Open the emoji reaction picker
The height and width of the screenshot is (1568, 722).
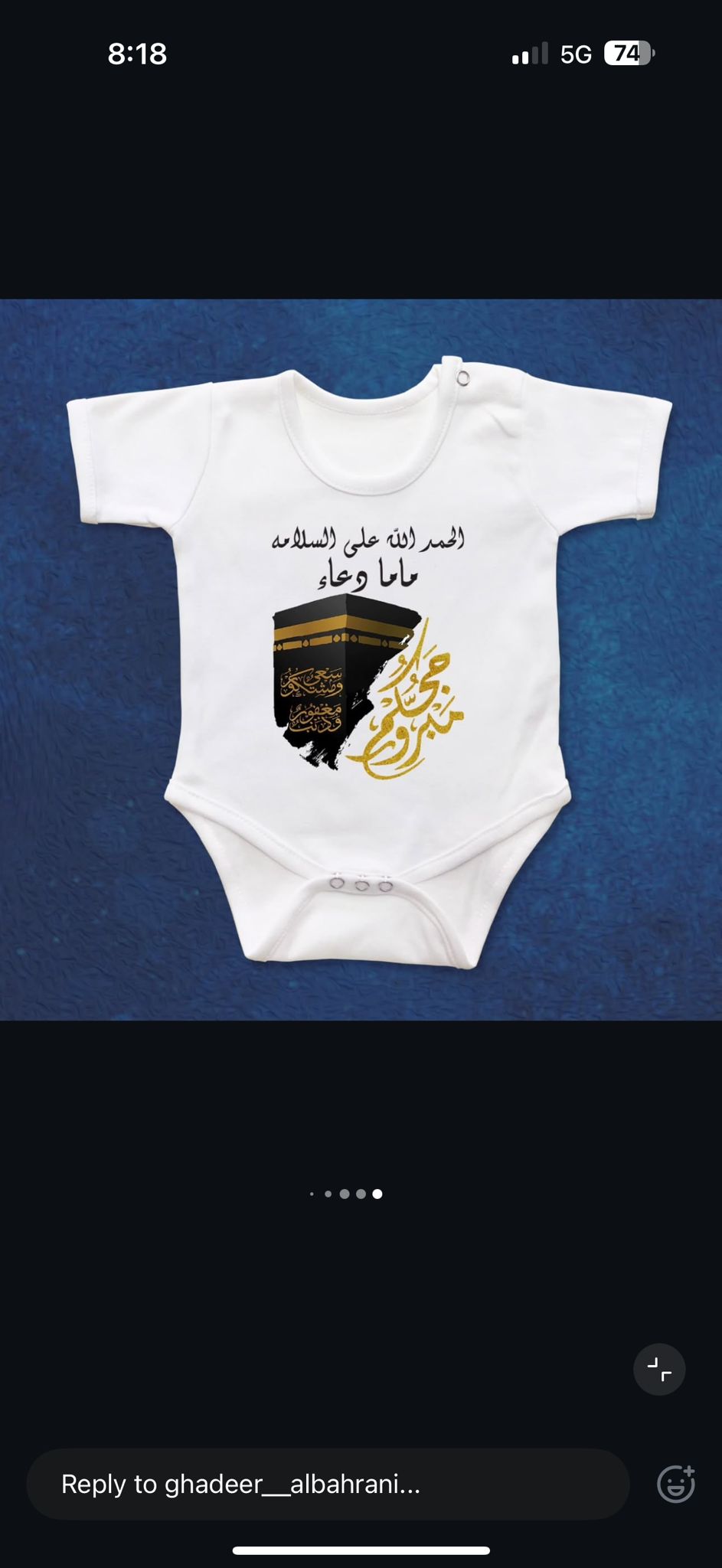tap(676, 1484)
